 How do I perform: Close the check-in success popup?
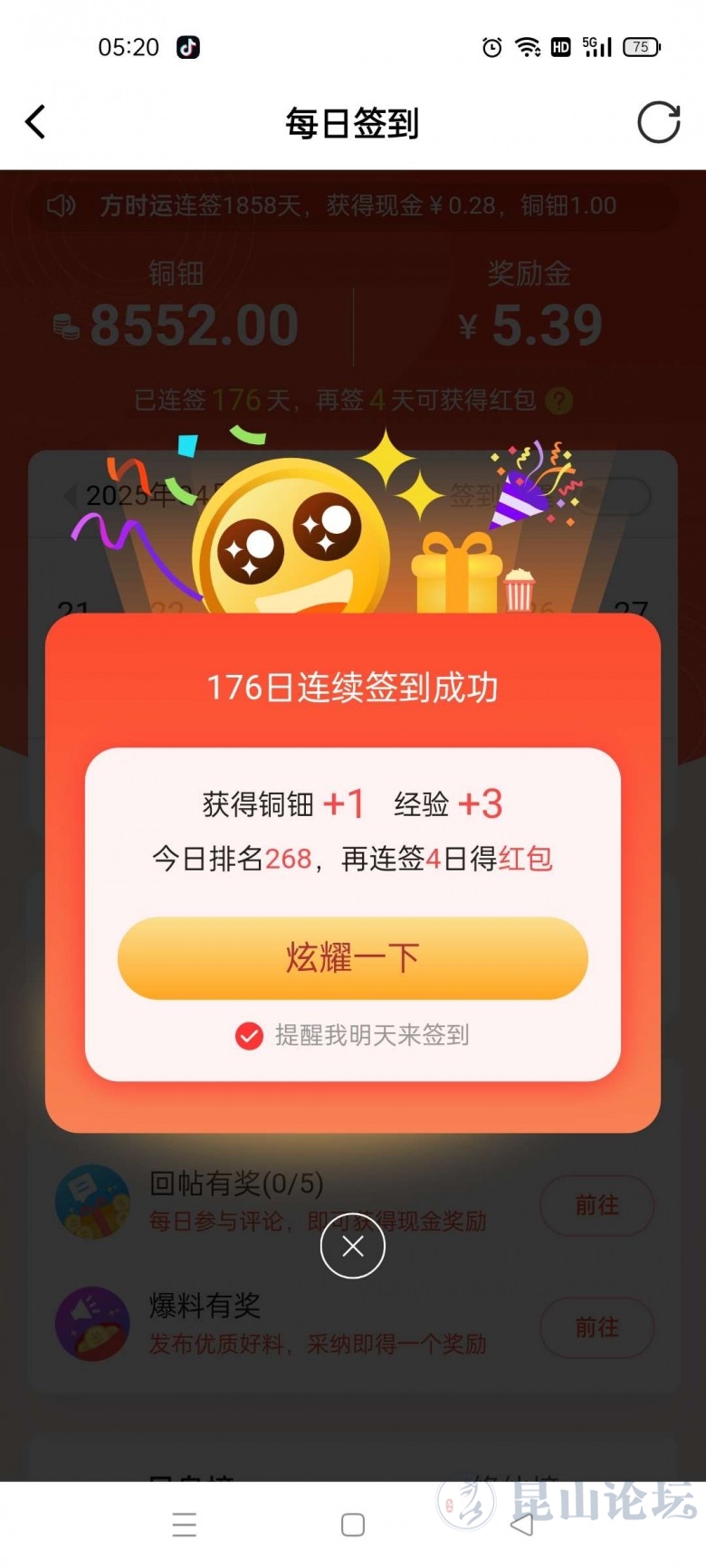pos(352,1247)
